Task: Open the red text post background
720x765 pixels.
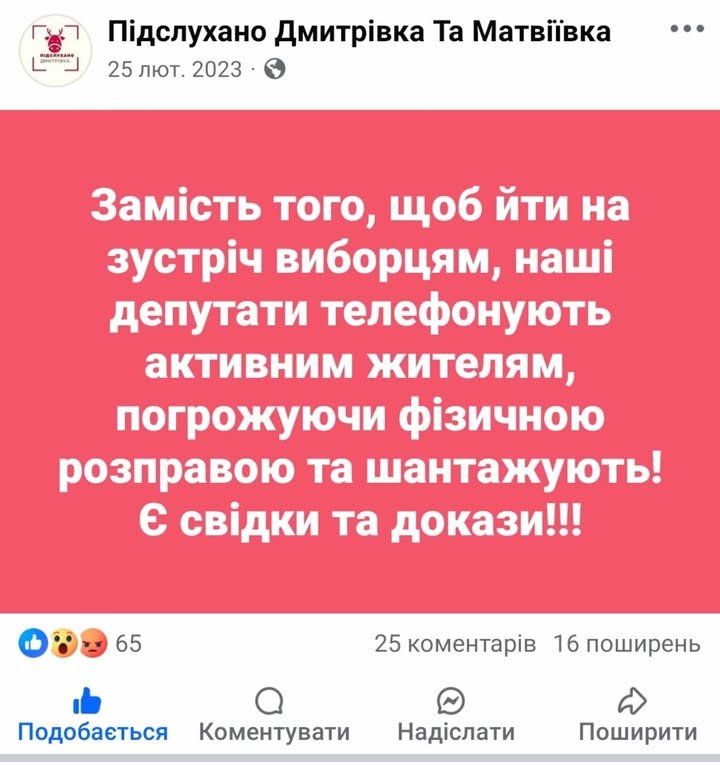Action: pyautogui.click(x=360, y=360)
